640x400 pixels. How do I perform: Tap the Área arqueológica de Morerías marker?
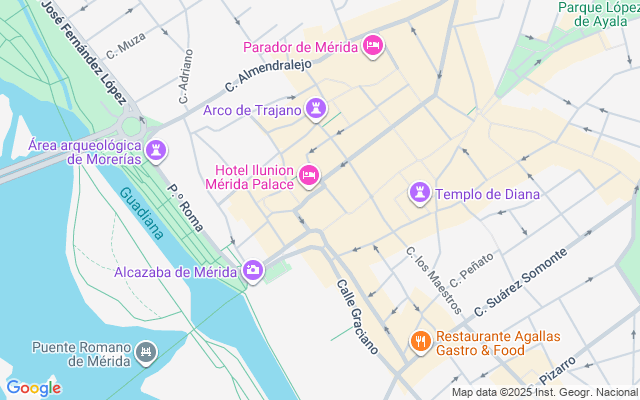coord(156,151)
